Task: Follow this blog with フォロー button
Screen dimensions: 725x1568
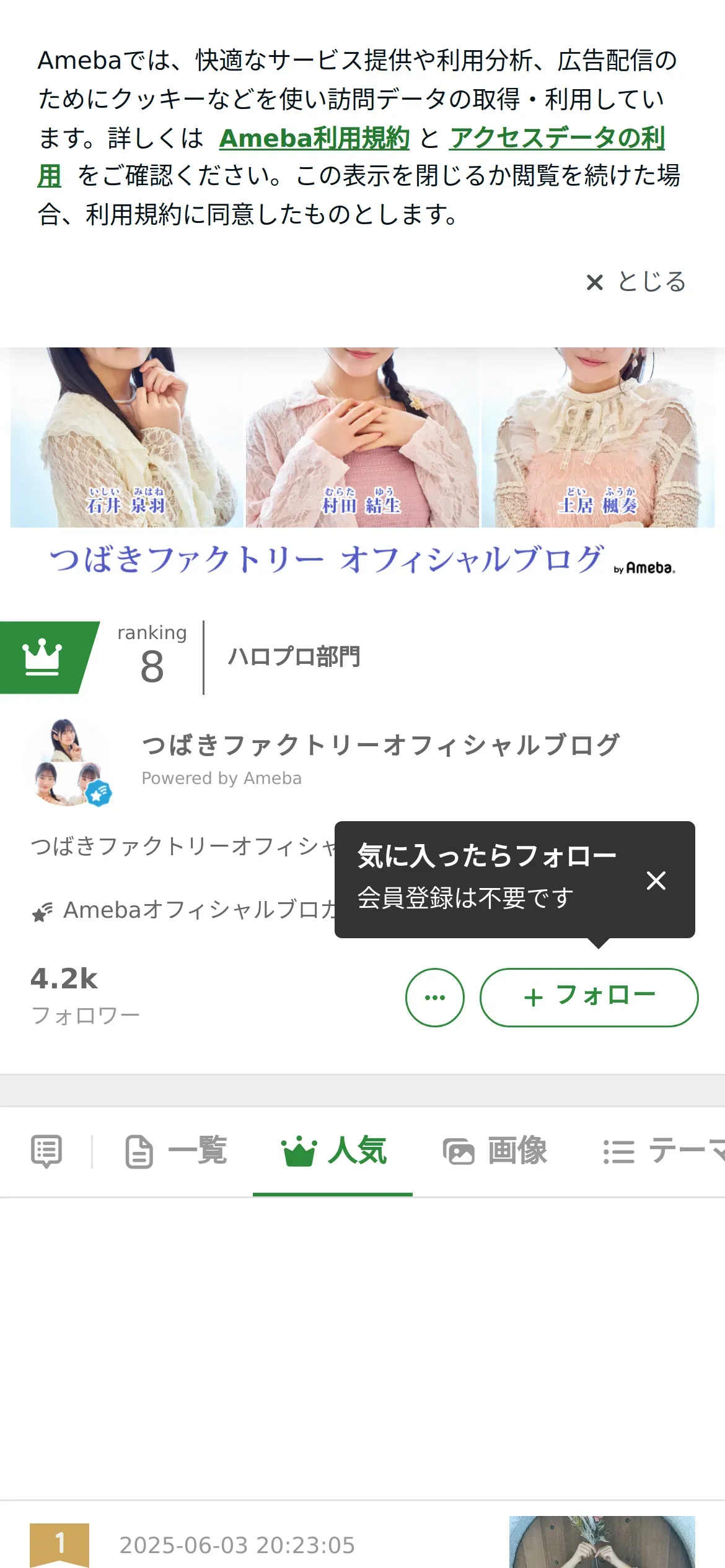Action: click(589, 997)
